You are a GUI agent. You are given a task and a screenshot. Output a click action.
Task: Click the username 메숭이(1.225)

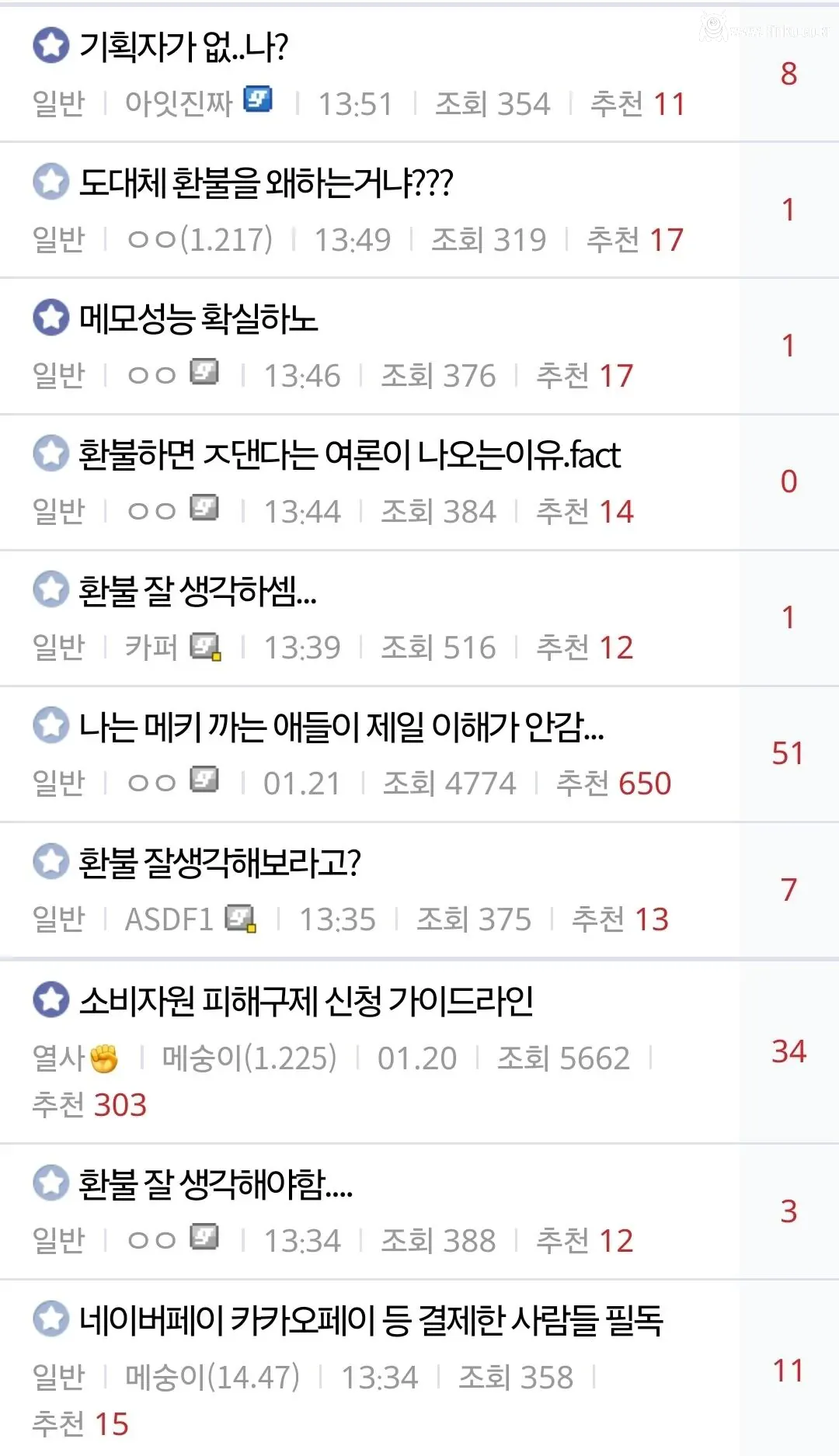coord(249,1055)
